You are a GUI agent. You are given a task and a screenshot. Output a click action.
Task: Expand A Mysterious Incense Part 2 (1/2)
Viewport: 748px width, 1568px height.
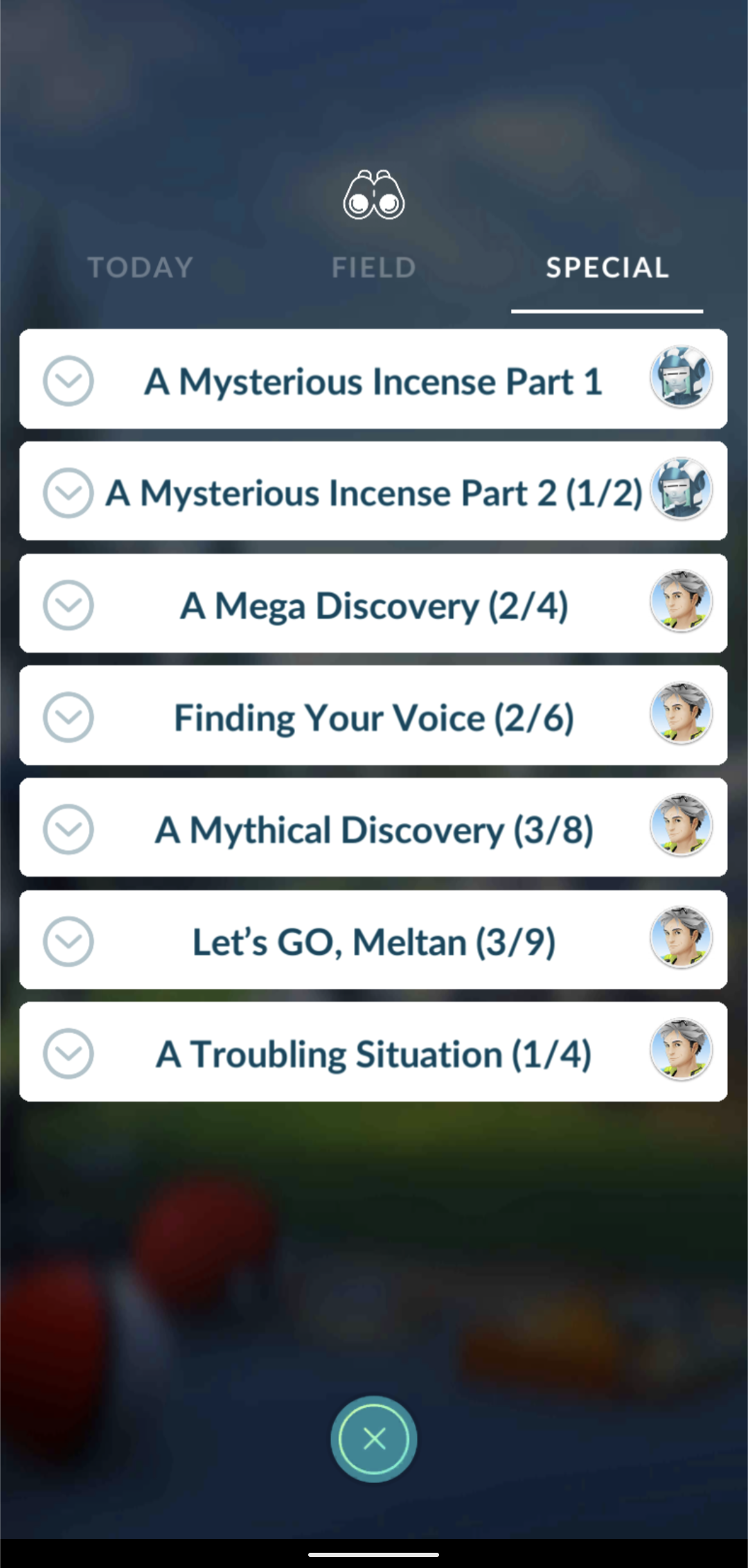(x=373, y=491)
